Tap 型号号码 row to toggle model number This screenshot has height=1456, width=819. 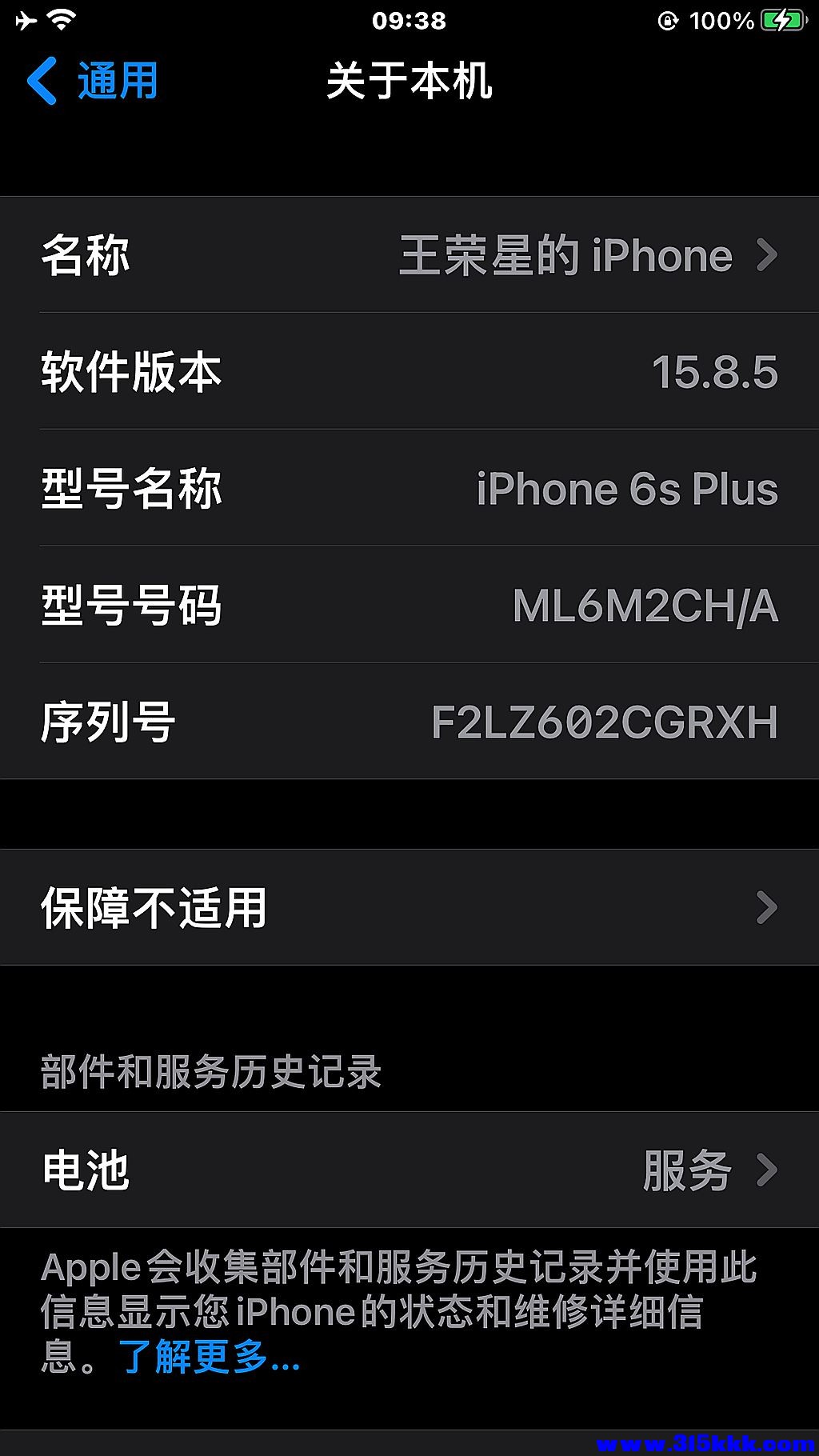(409, 606)
